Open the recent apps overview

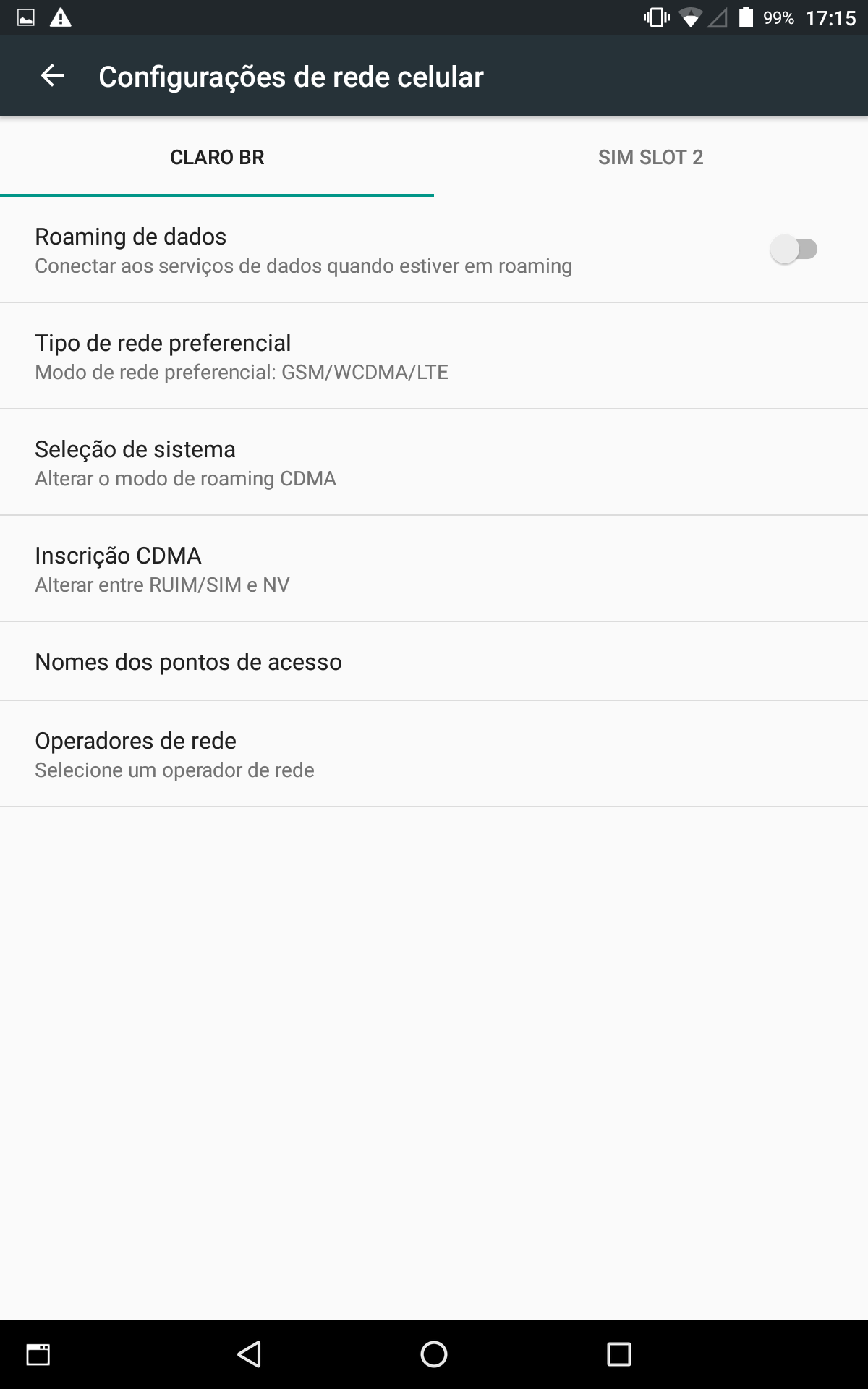point(619,1354)
